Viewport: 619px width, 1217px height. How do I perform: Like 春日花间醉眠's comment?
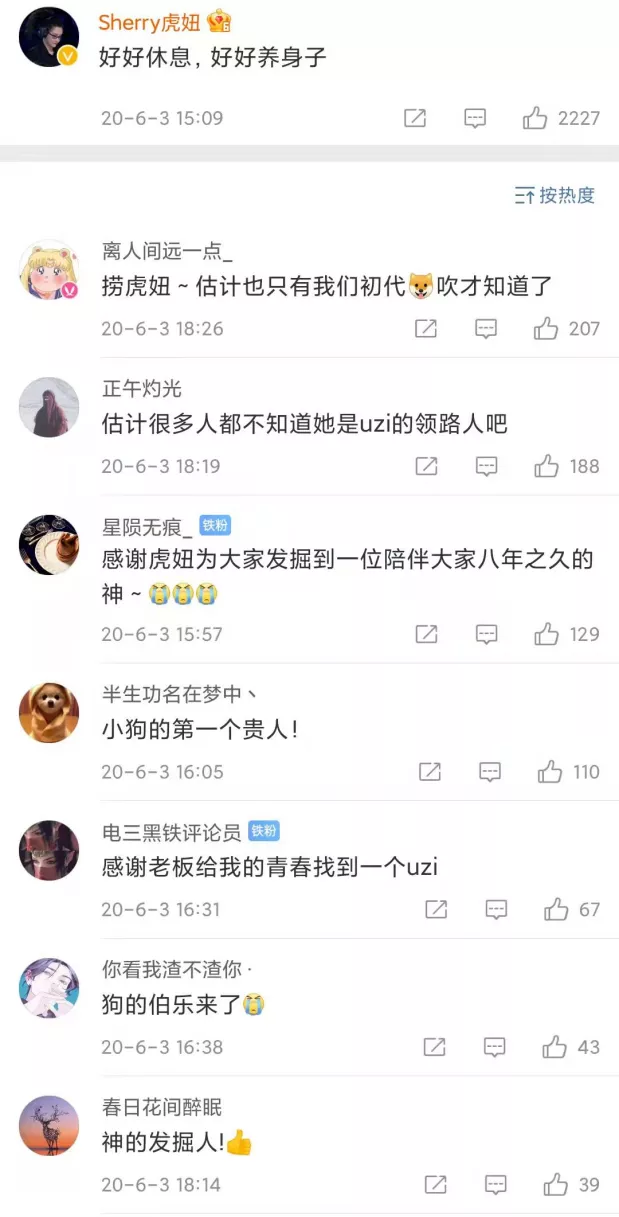(556, 1185)
